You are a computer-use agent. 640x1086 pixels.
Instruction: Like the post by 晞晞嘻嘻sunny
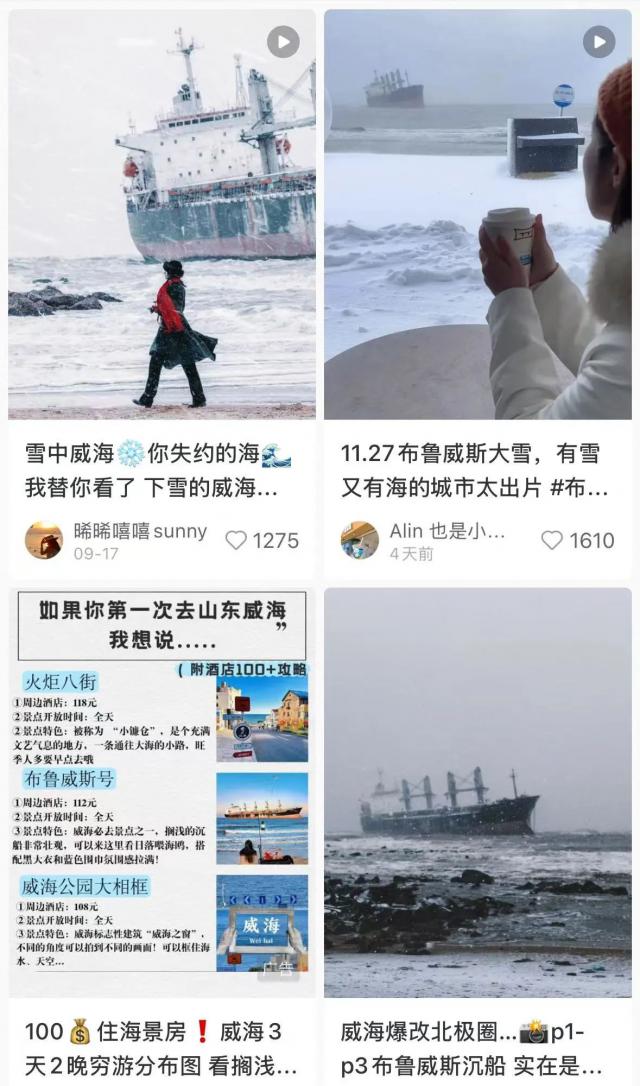[236, 541]
